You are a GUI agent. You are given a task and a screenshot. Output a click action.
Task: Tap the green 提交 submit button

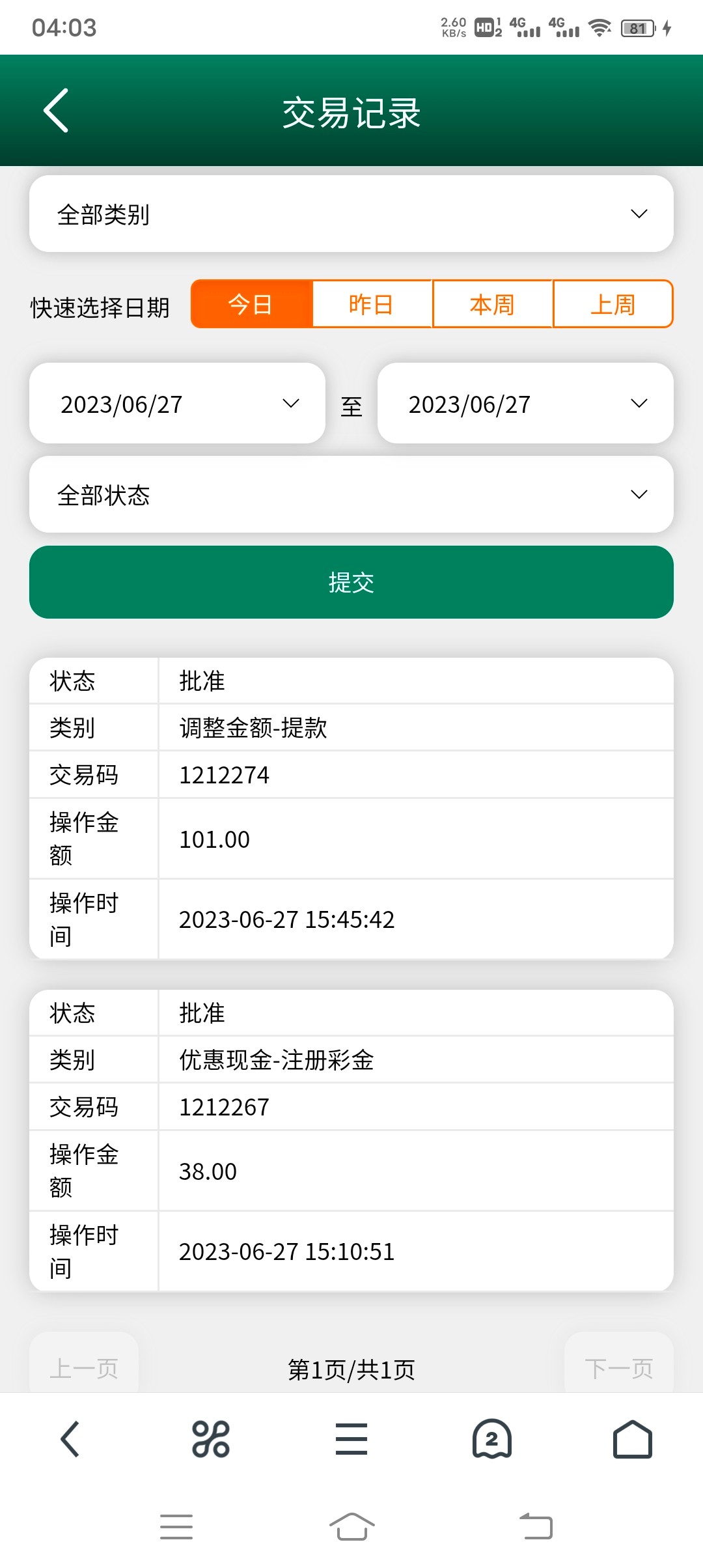351,582
